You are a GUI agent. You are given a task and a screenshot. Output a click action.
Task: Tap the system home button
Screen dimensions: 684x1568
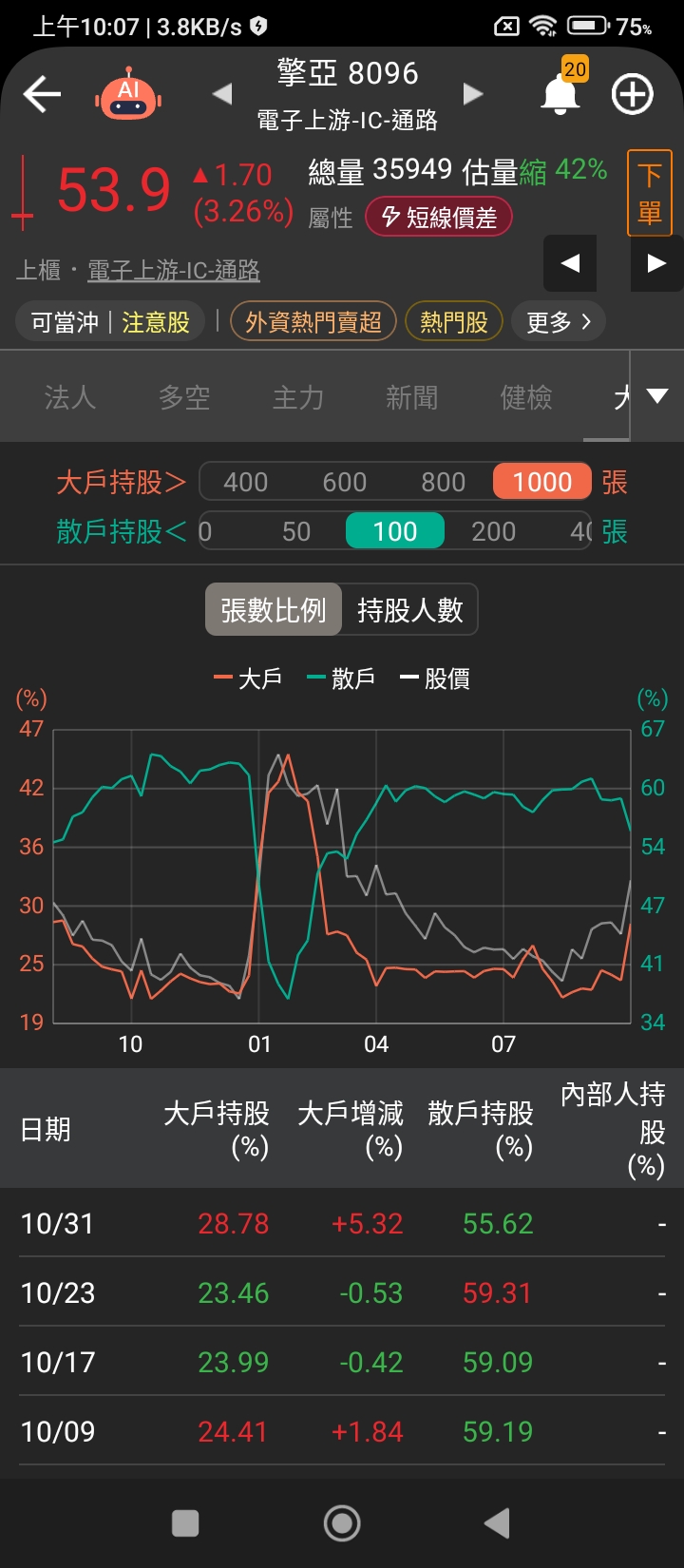[342, 1523]
